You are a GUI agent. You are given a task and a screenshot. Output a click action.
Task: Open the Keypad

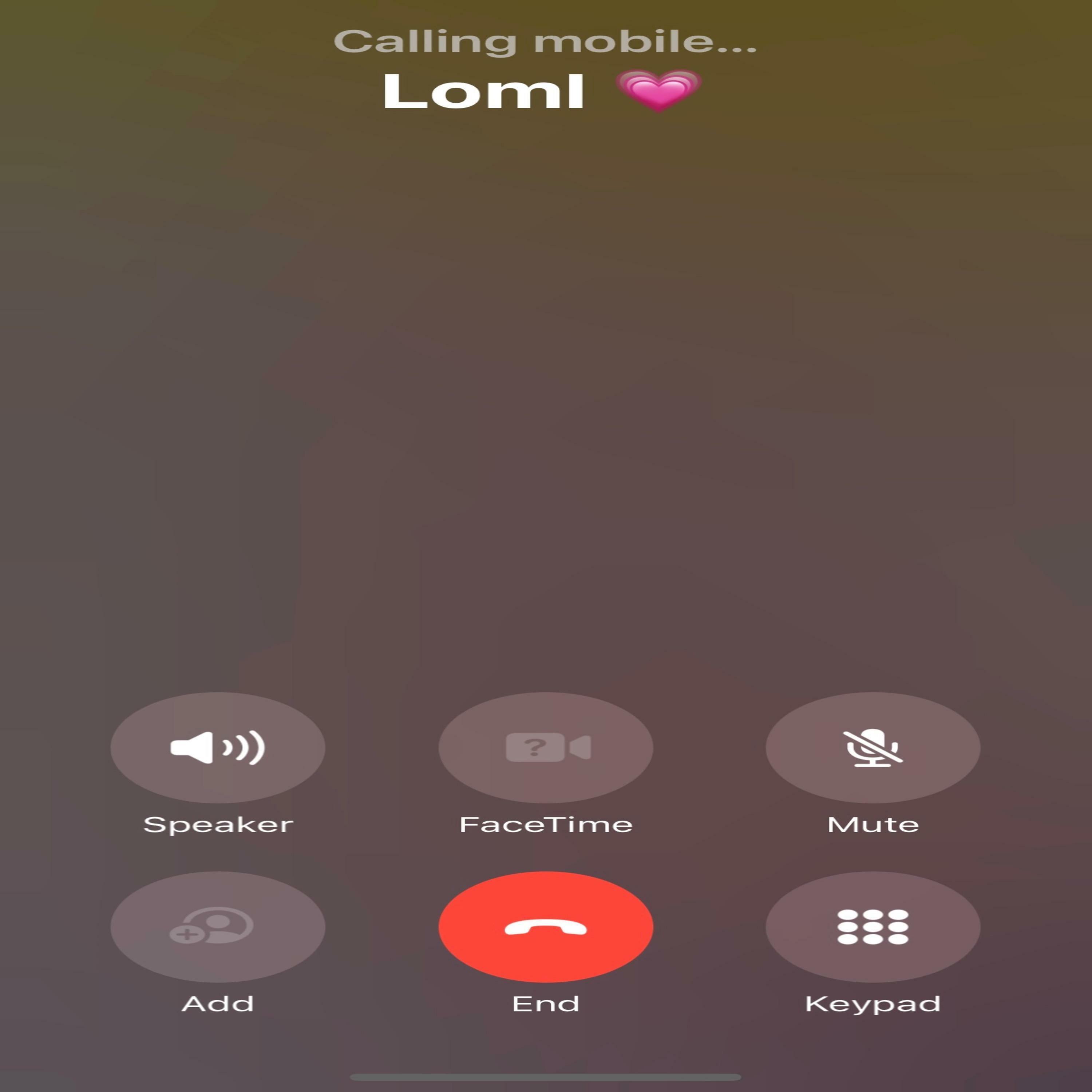(x=873, y=927)
